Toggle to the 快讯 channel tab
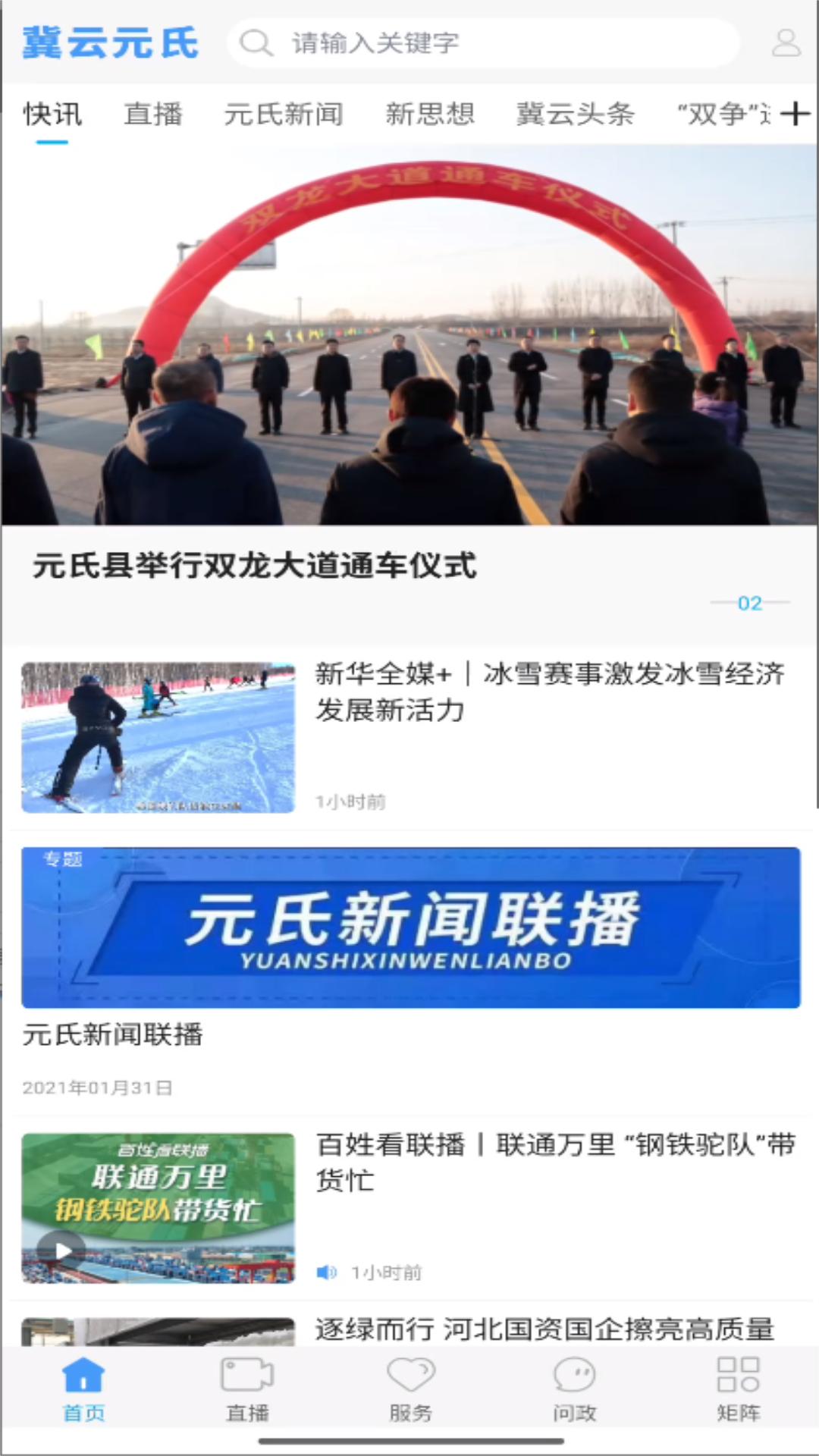819x1456 pixels. tap(52, 114)
